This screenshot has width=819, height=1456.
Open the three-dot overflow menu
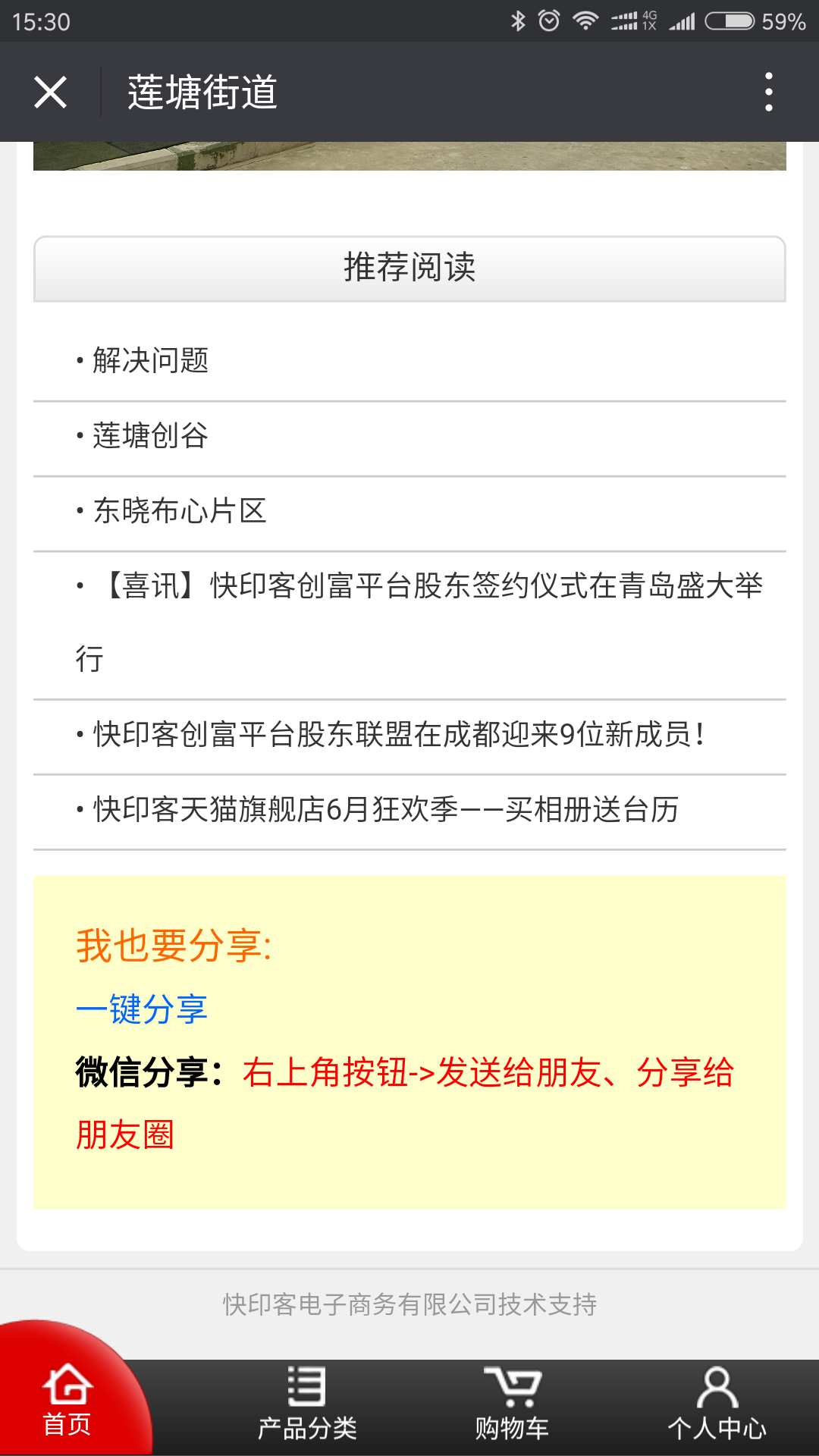pyautogui.click(x=768, y=93)
